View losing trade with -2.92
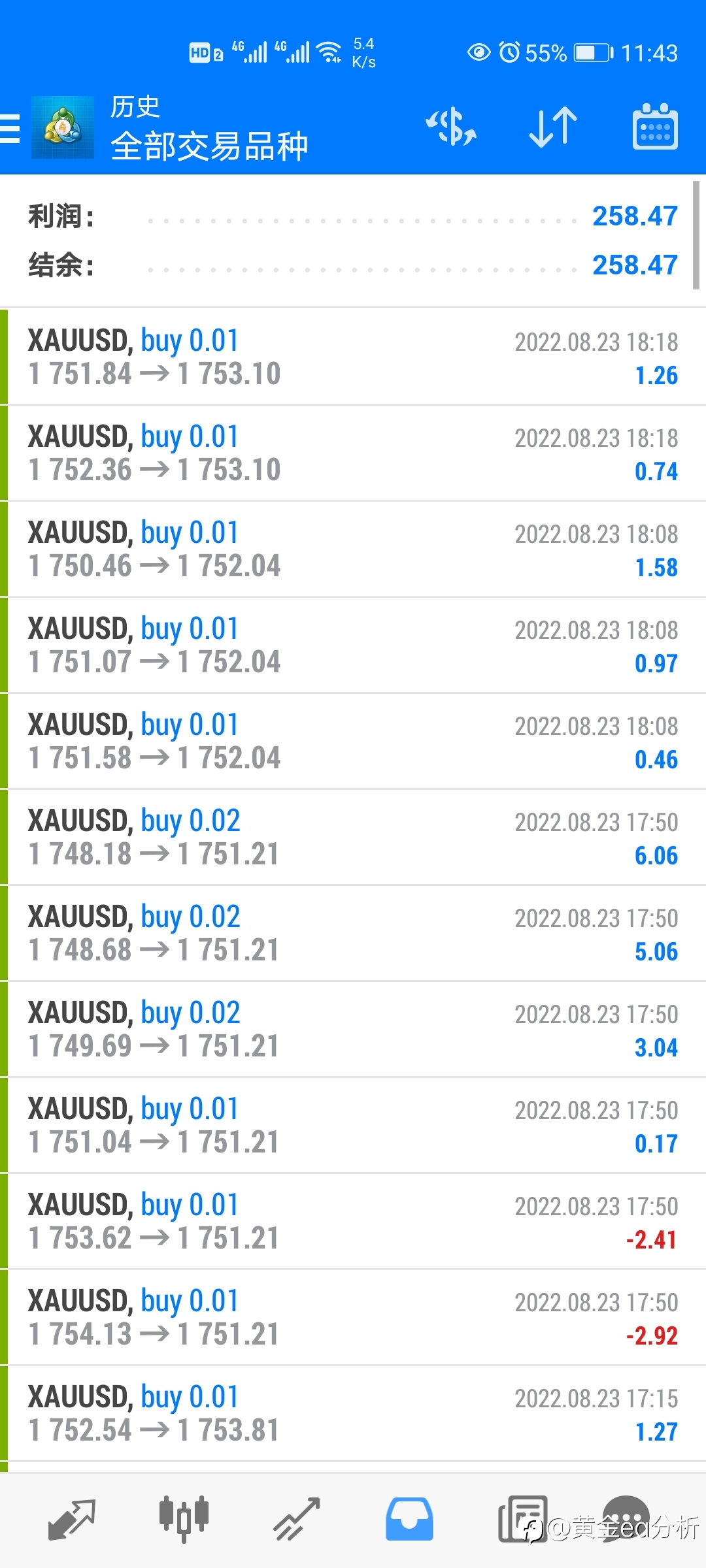The image size is (706, 1568). click(x=353, y=1317)
